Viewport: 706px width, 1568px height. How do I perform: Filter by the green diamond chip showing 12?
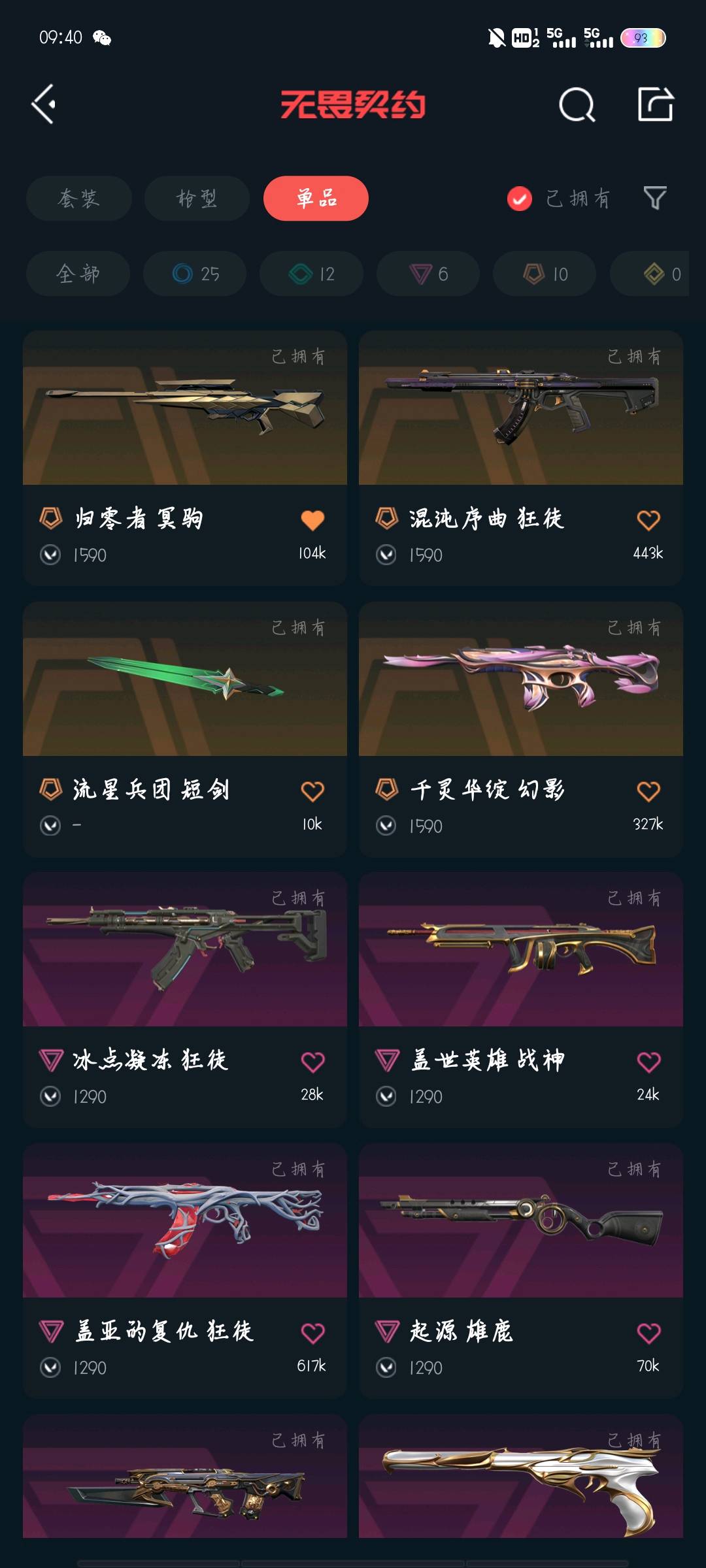[x=311, y=274]
